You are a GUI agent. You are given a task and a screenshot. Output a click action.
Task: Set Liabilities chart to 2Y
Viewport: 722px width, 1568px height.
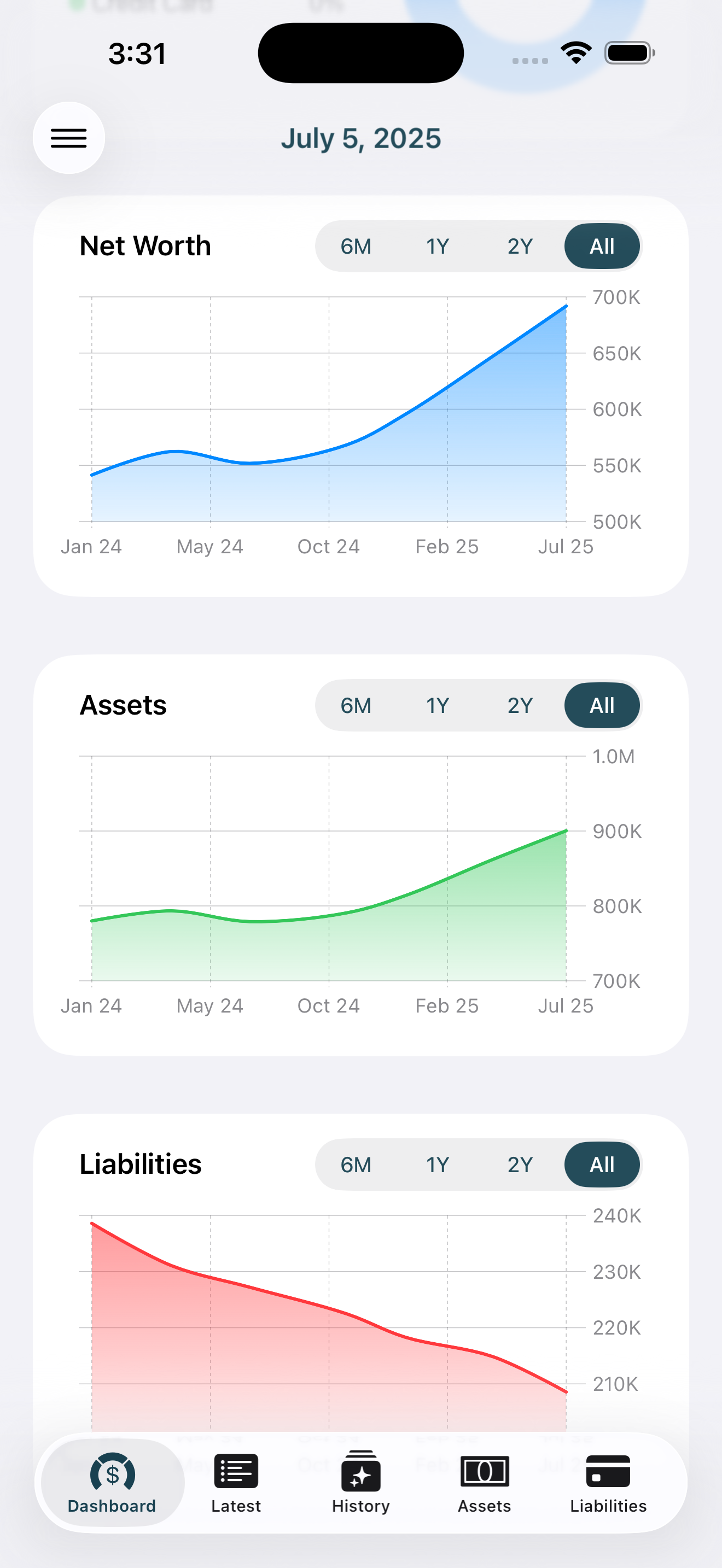(520, 1165)
